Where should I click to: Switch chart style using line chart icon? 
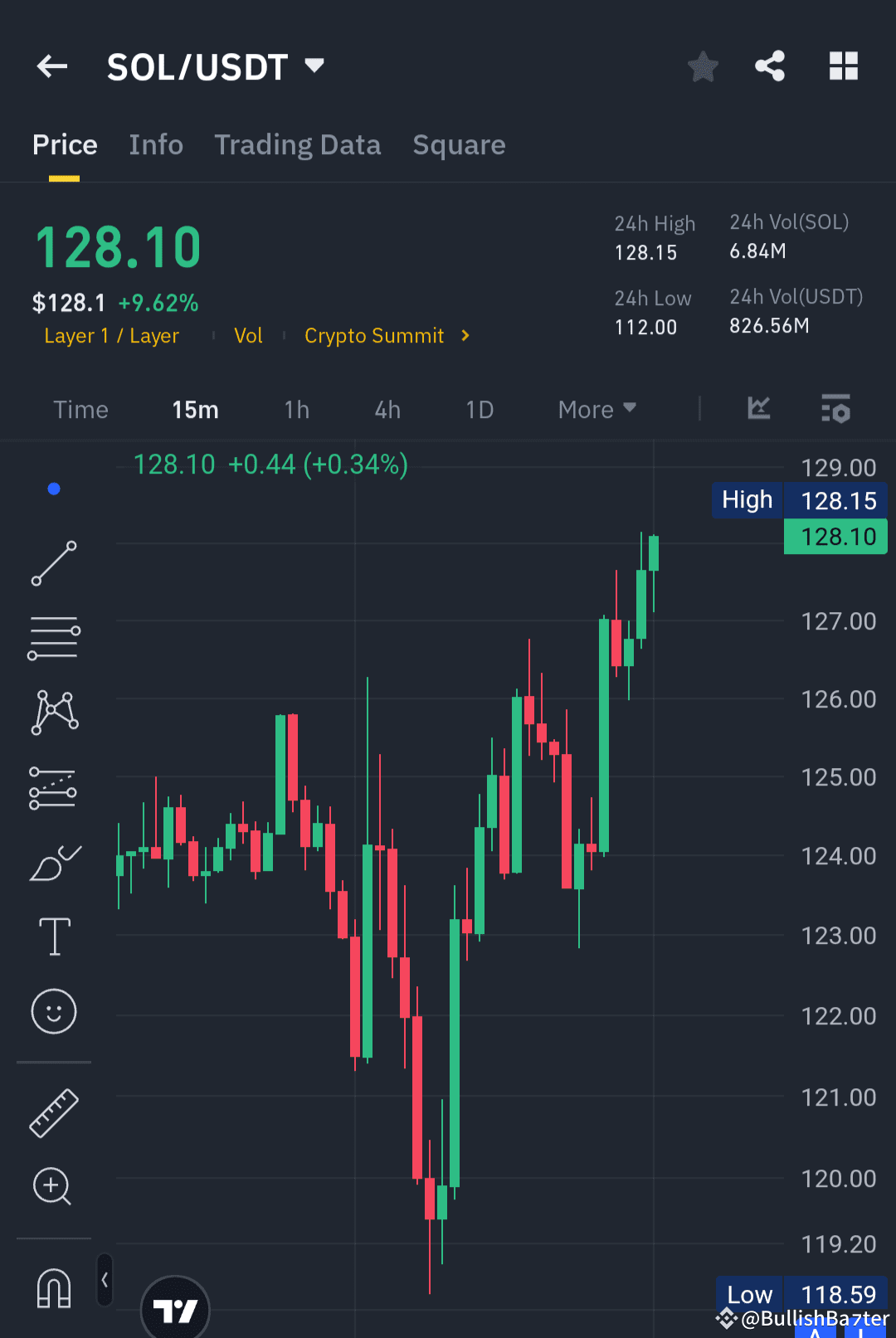point(758,408)
